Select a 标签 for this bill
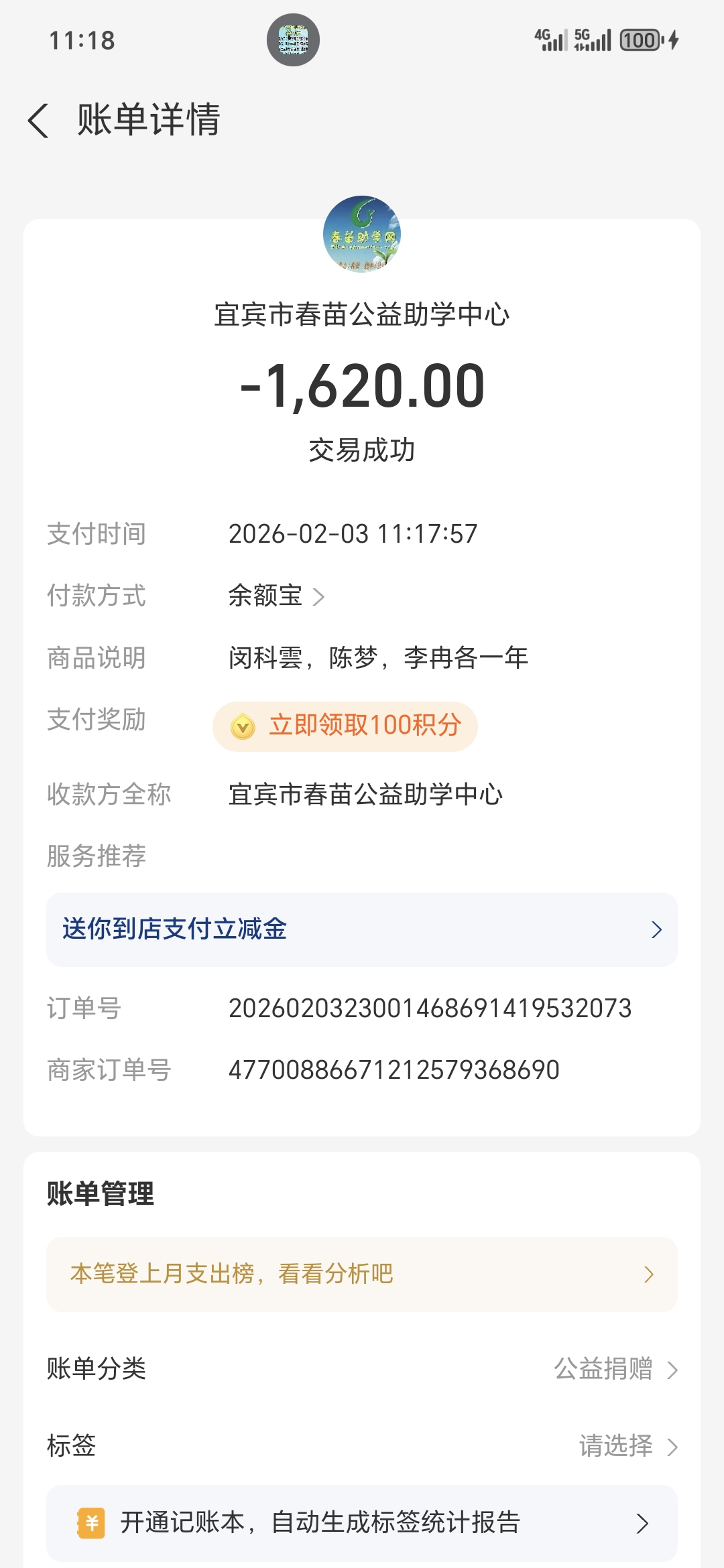 pos(627,1446)
